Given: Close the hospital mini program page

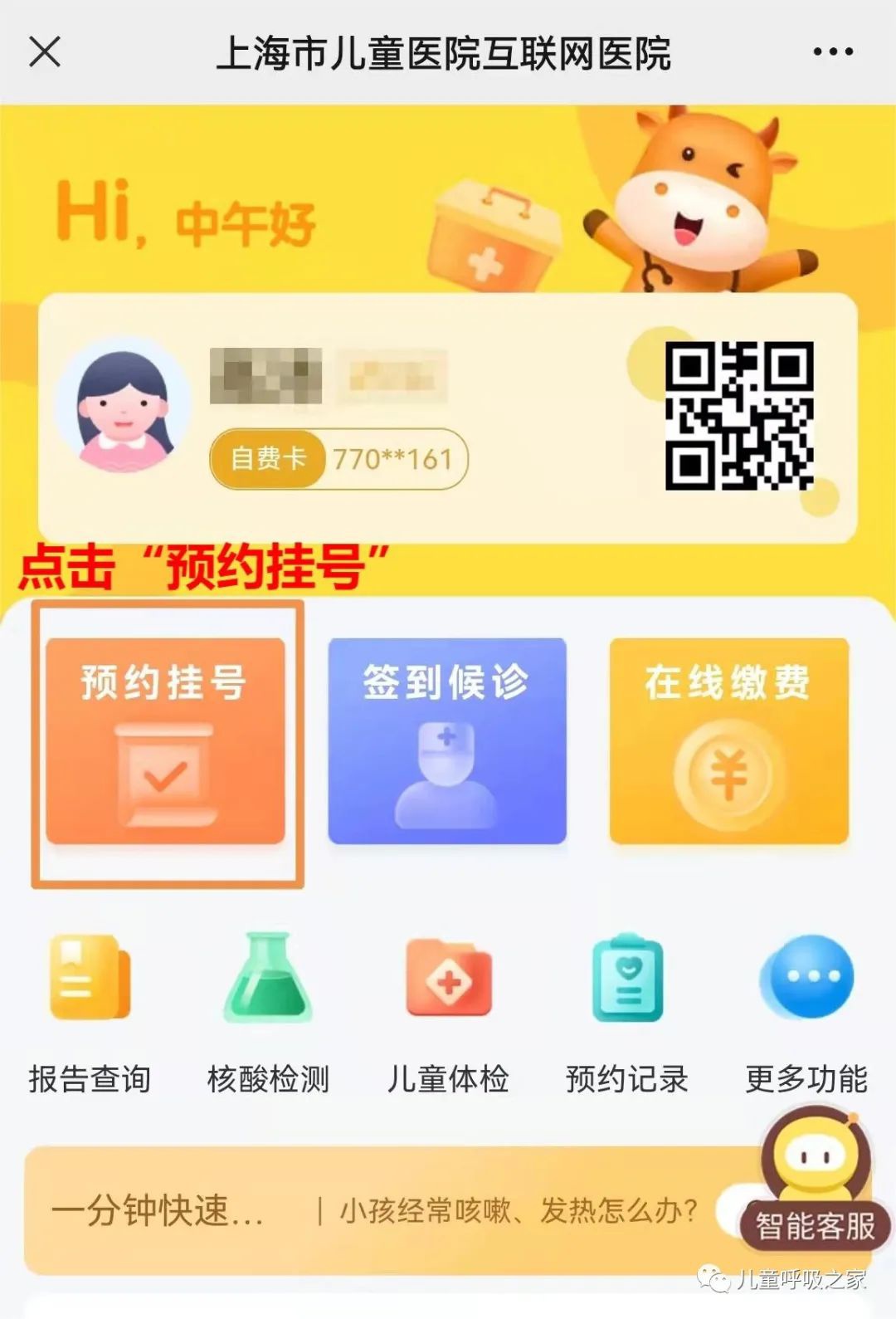Looking at the screenshot, I should [45, 52].
